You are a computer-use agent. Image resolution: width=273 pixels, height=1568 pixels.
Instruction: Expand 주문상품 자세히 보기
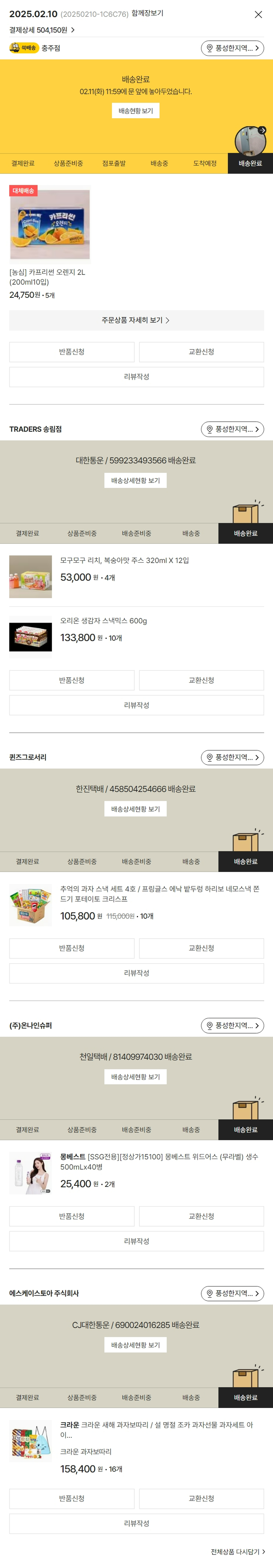click(x=136, y=320)
